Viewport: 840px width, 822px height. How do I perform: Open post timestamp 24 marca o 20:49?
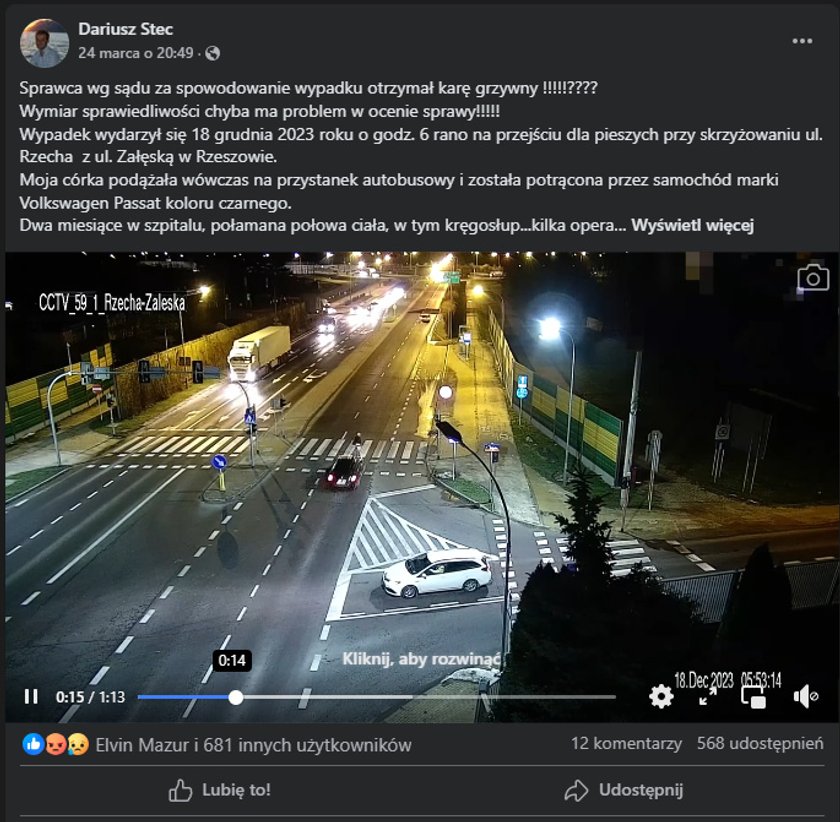pos(137,53)
